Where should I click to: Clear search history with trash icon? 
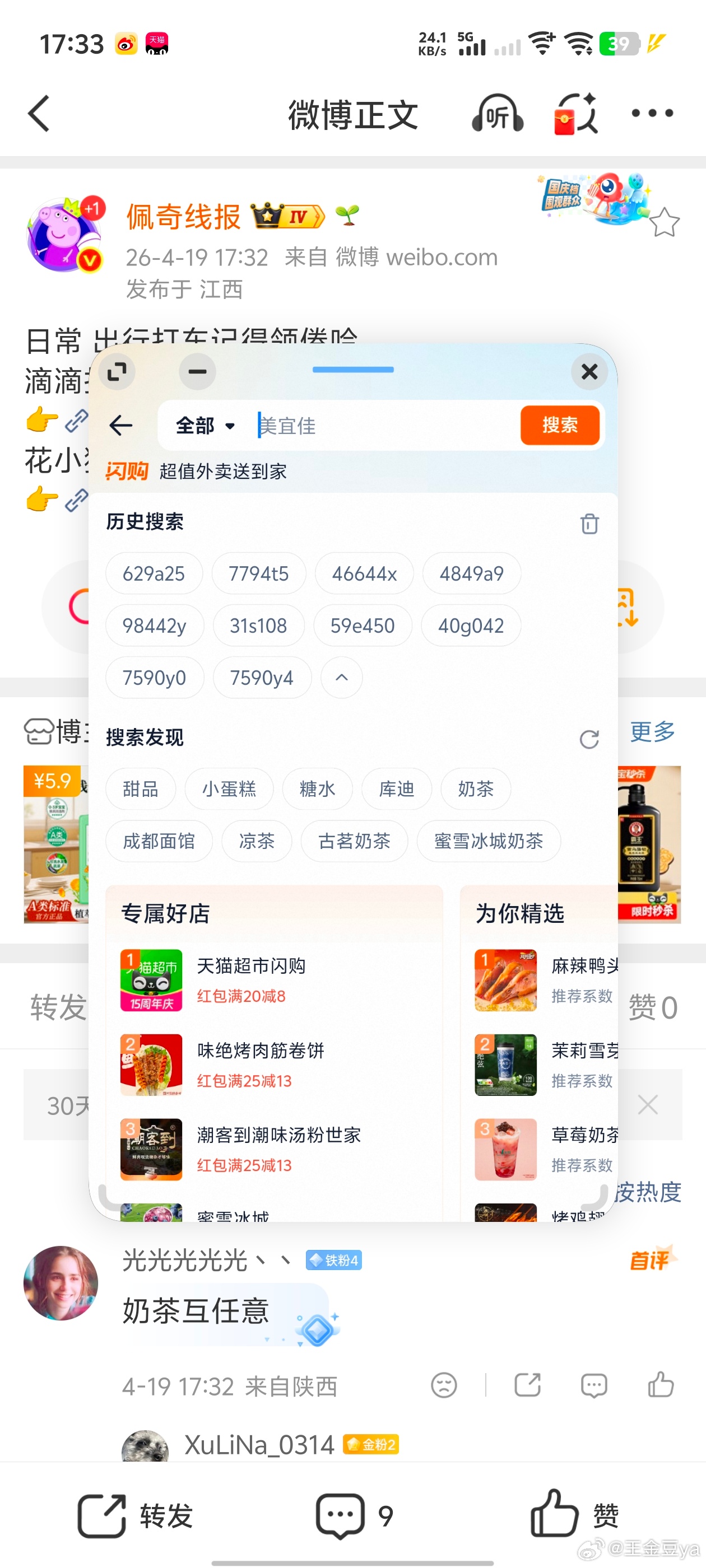coord(588,524)
